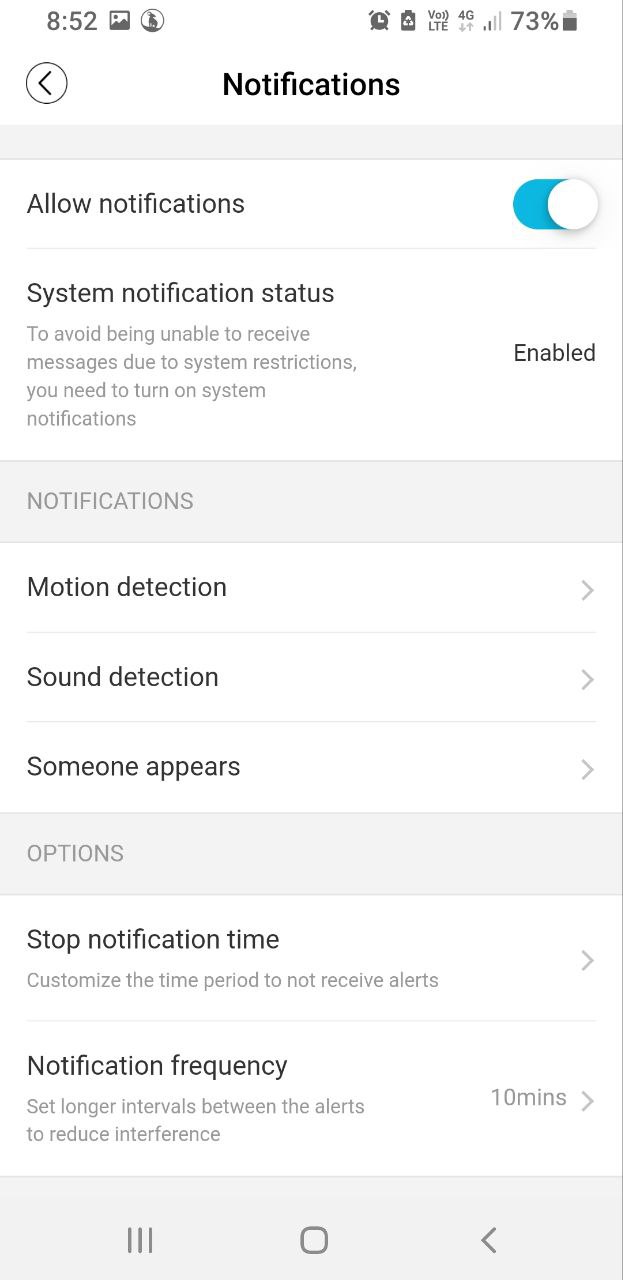
Task: Open recent apps from the navigation bar
Action: [x=140, y=1240]
